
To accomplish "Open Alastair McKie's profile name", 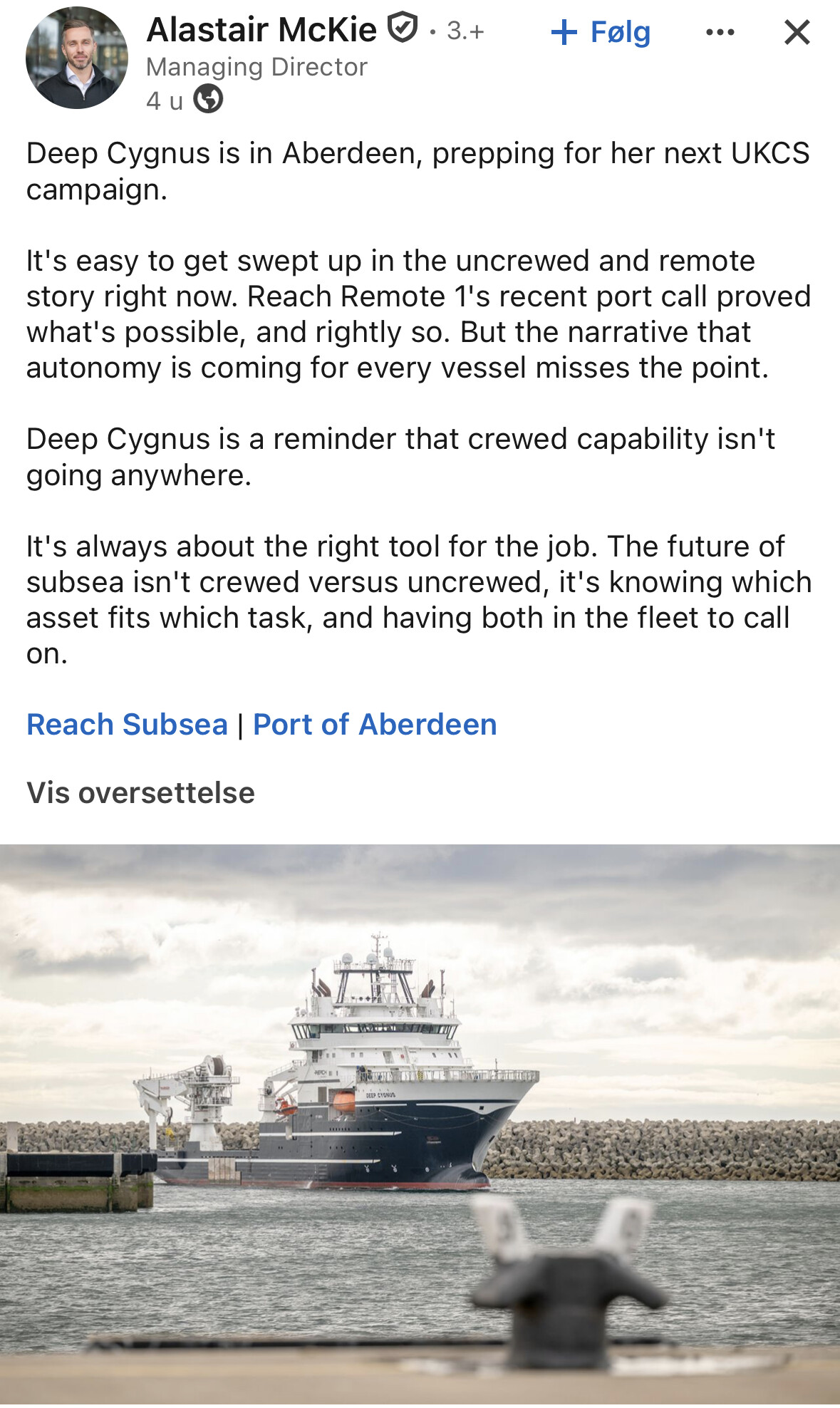I will pyautogui.click(x=261, y=30).
